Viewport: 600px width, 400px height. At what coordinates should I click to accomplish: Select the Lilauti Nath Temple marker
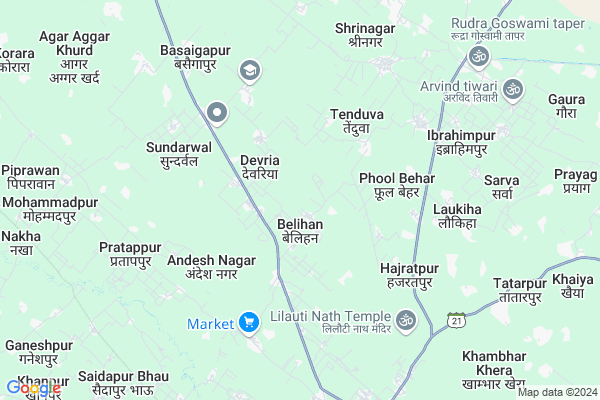405,321
